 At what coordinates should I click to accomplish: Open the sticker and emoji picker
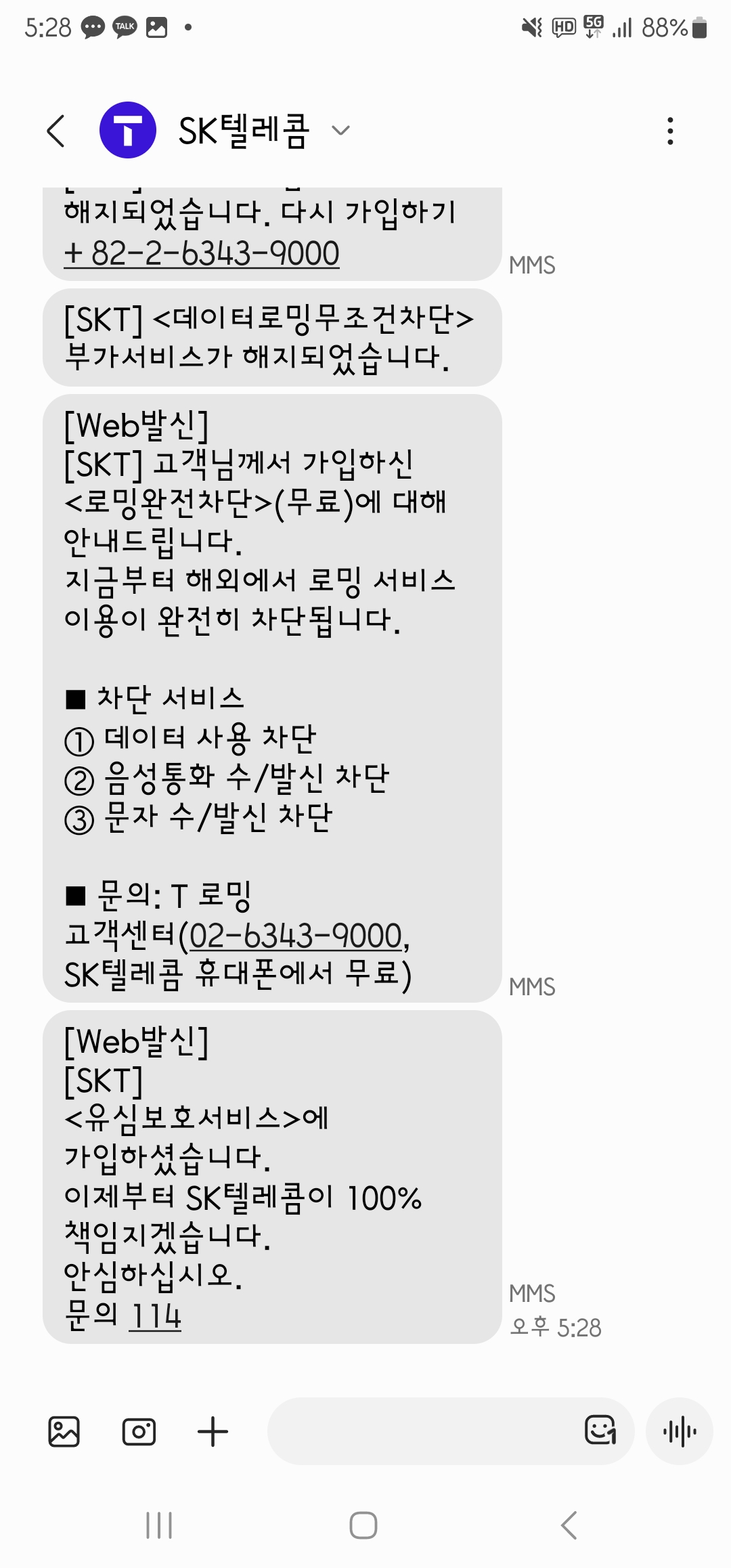tap(600, 1430)
